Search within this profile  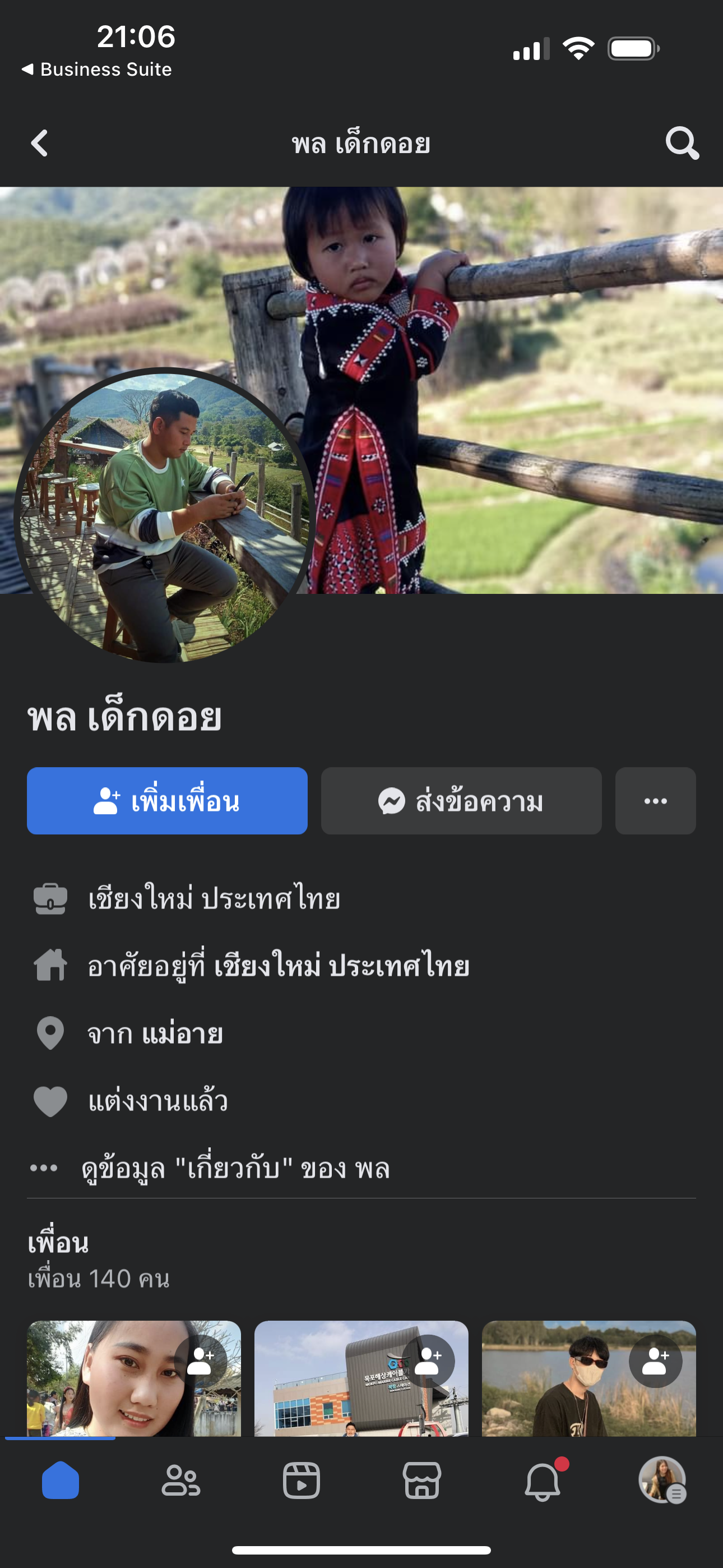pyautogui.click(x=682, y=144)
